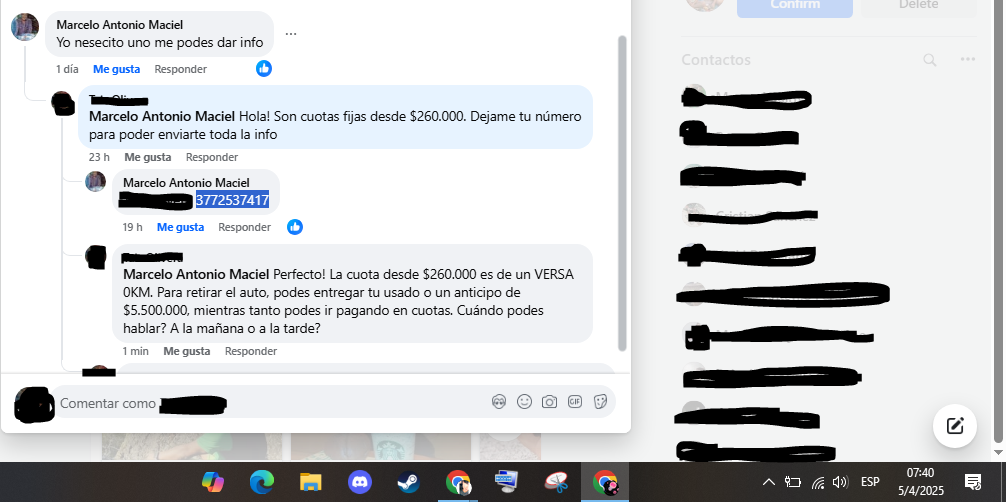1006x502 pixels.
Task: Compose a new message
Action: pyautogui.click(x=955, y=426)
